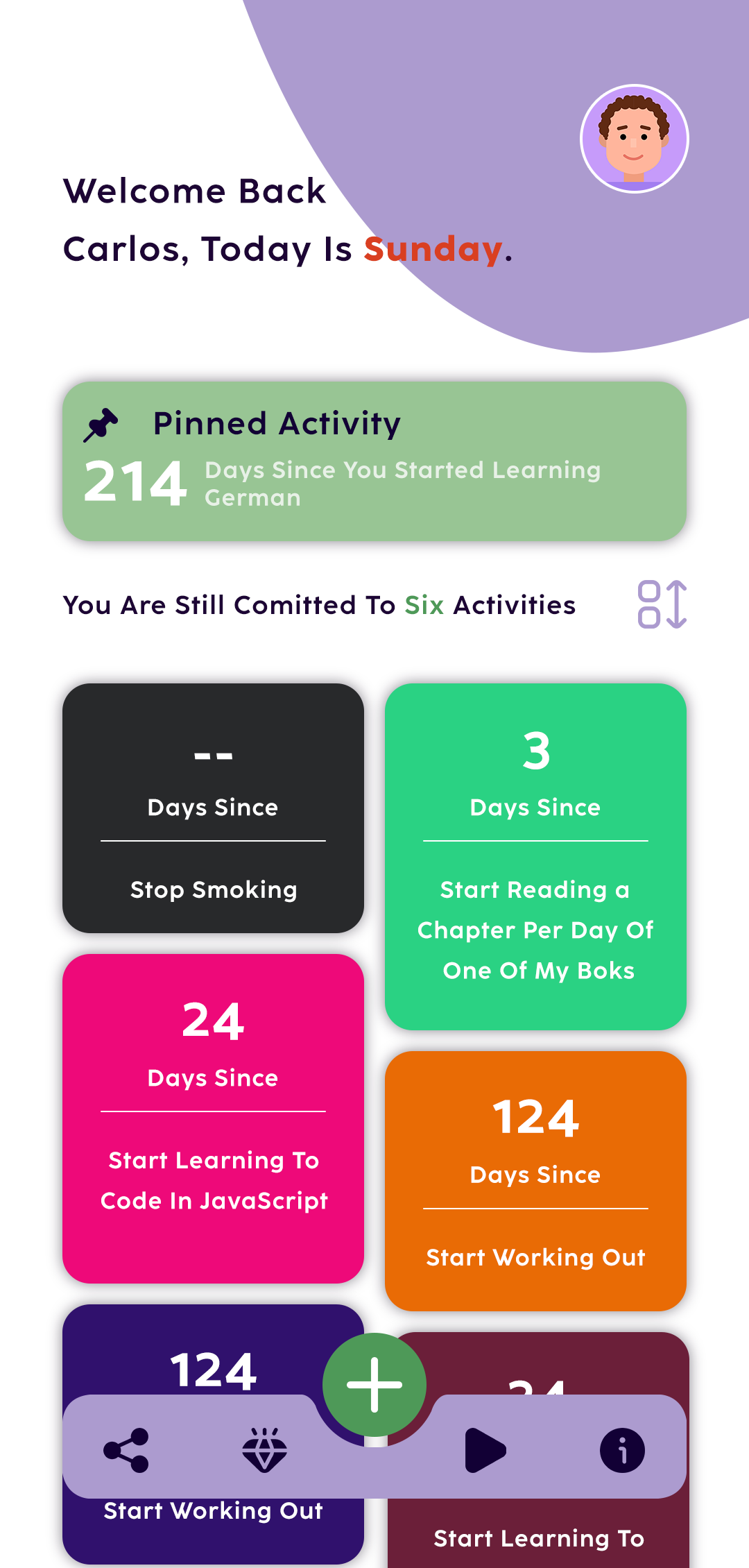The image size is (749, 1568).
Task: Open the orange Start Working Out card
Action: 535,1181
